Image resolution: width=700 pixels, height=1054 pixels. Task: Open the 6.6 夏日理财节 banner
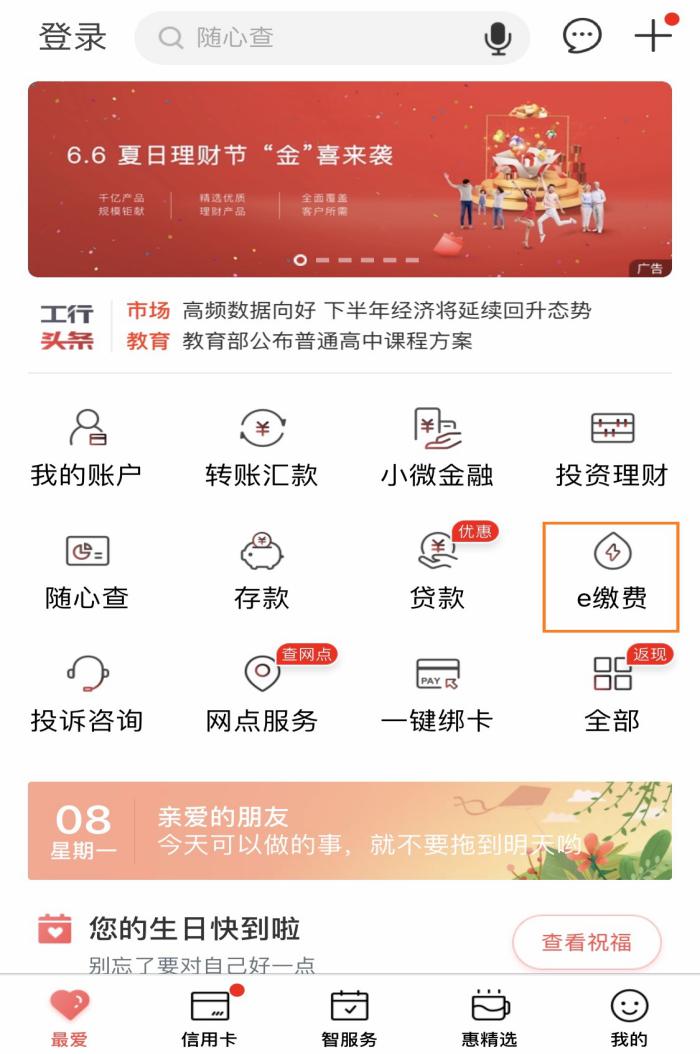[x=349, y=178]
